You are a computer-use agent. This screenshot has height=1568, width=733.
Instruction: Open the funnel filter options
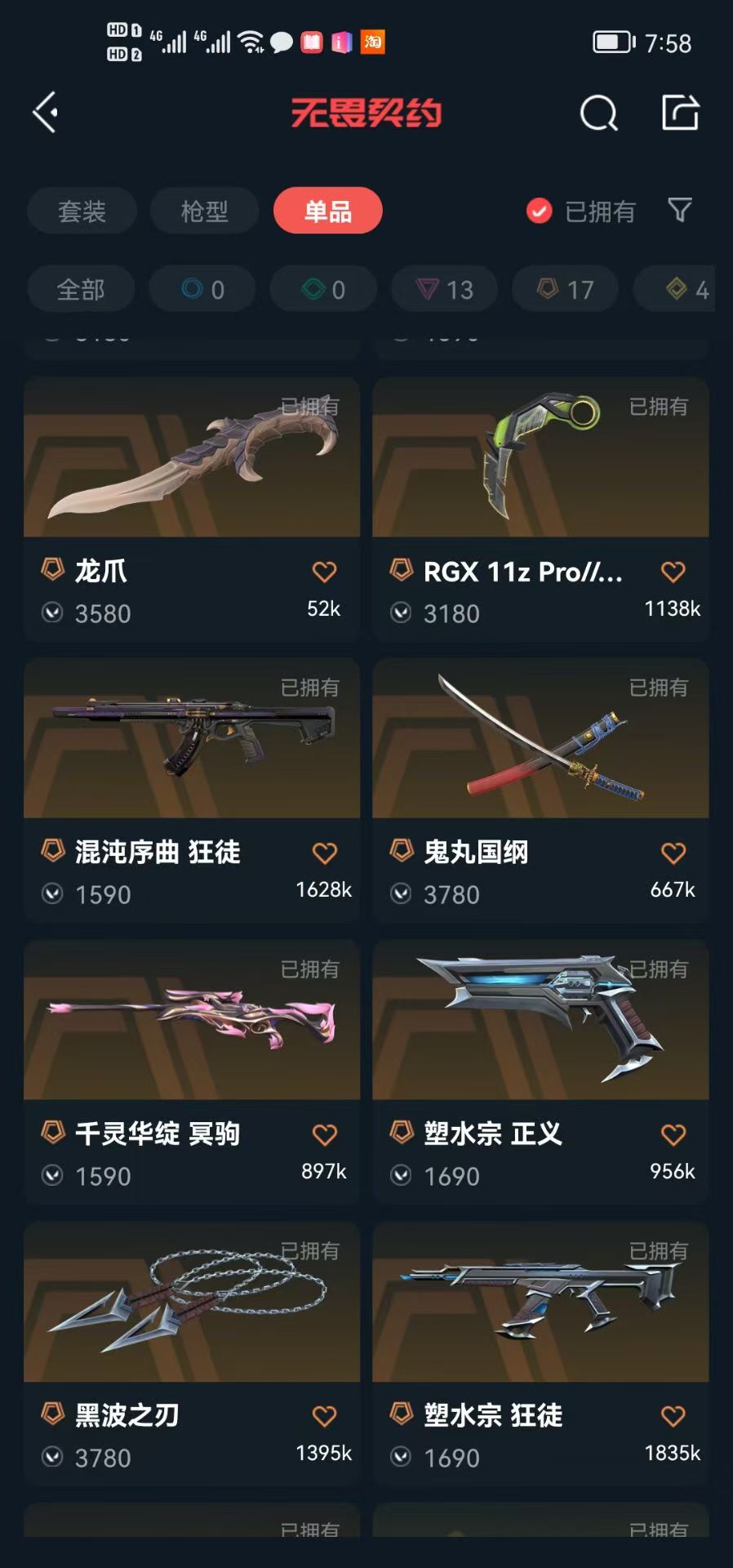click(x=679, y=211)
